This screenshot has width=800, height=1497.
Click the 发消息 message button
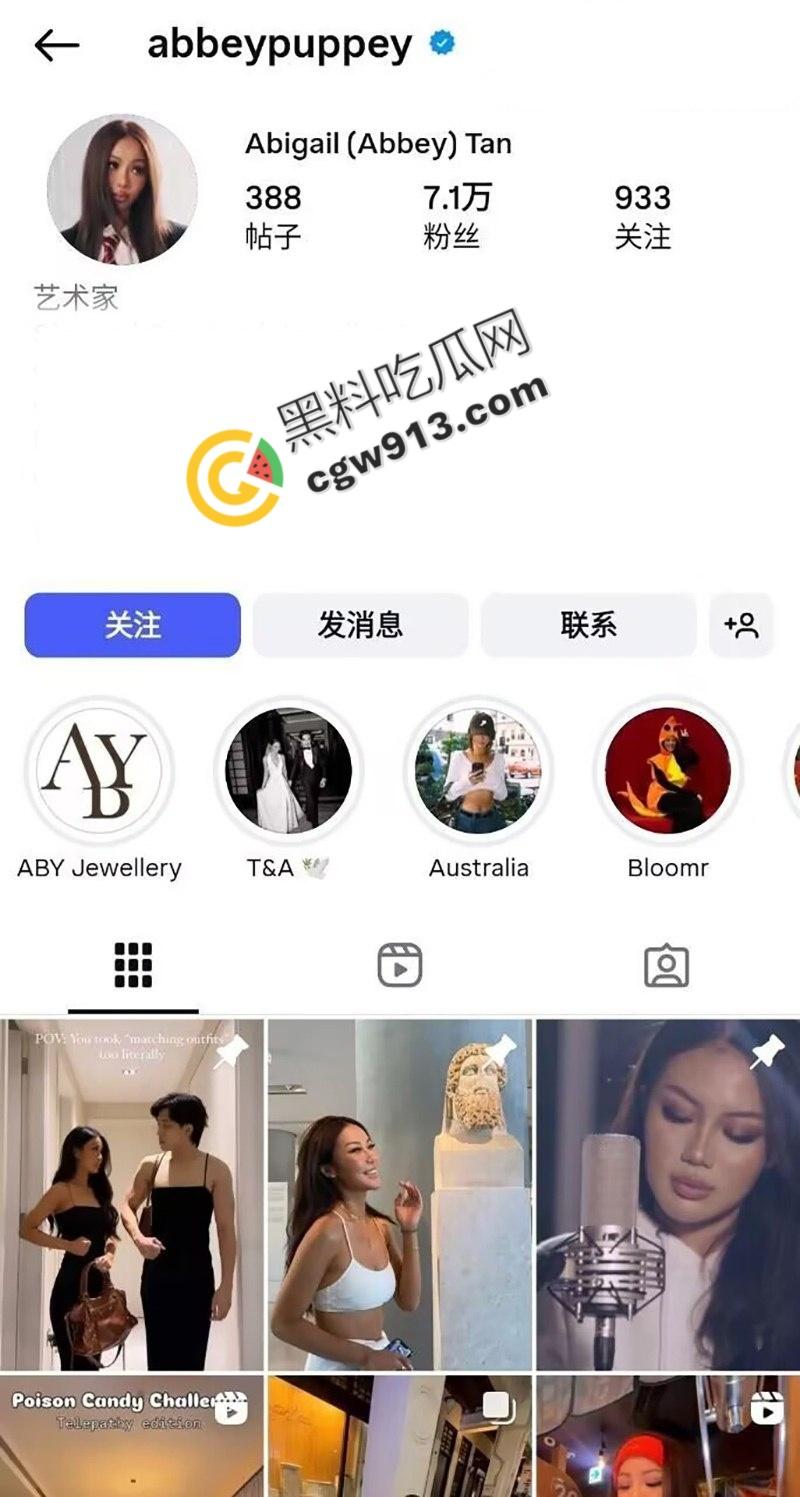[x=361, y=625]
